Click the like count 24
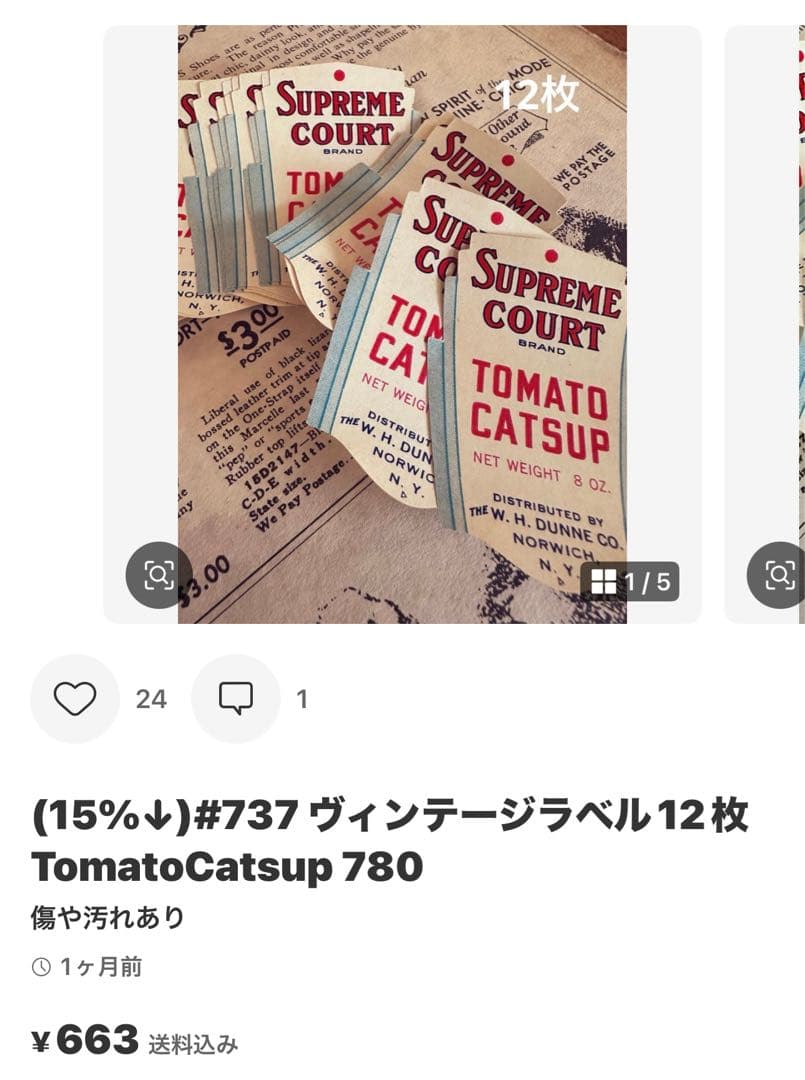Screen dimensions: 805x1080 [150, 698]
